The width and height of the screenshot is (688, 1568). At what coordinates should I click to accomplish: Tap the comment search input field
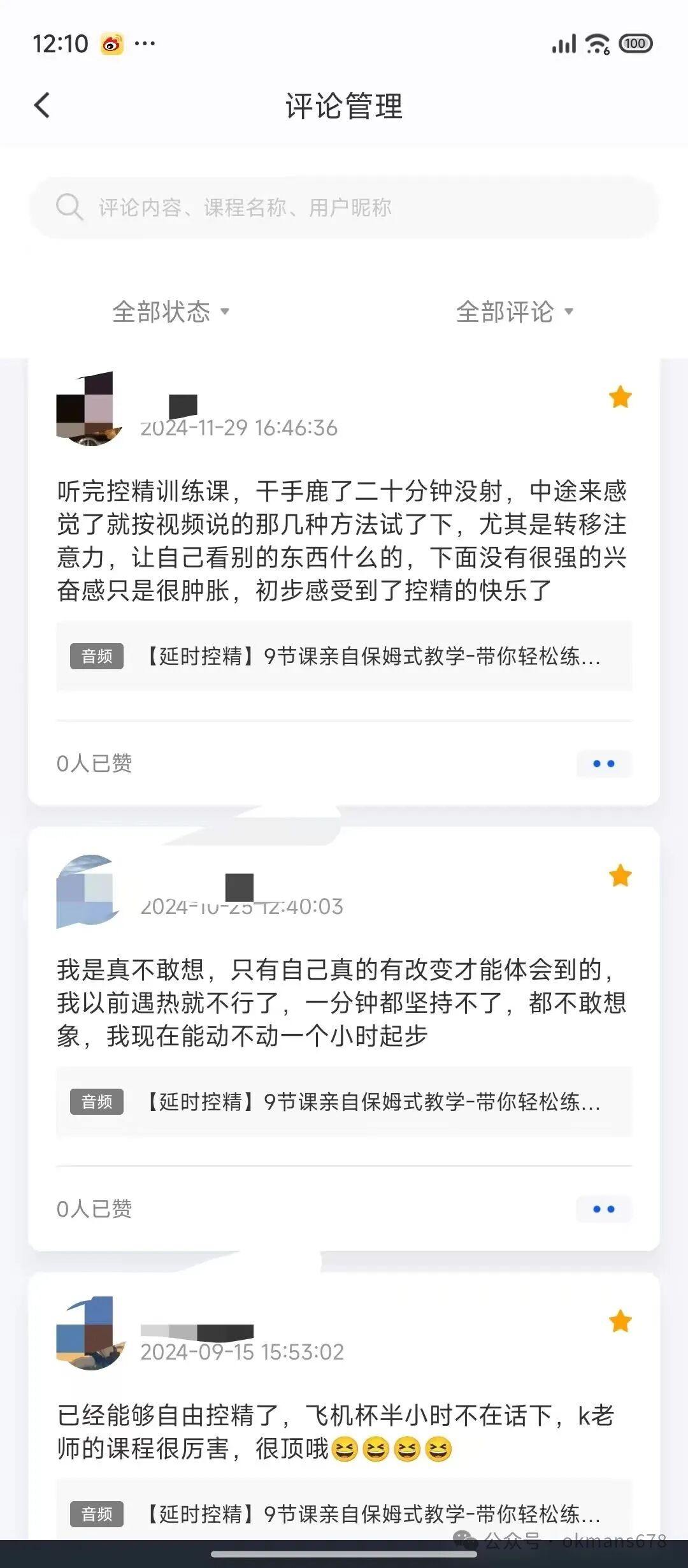pos(344,207)
